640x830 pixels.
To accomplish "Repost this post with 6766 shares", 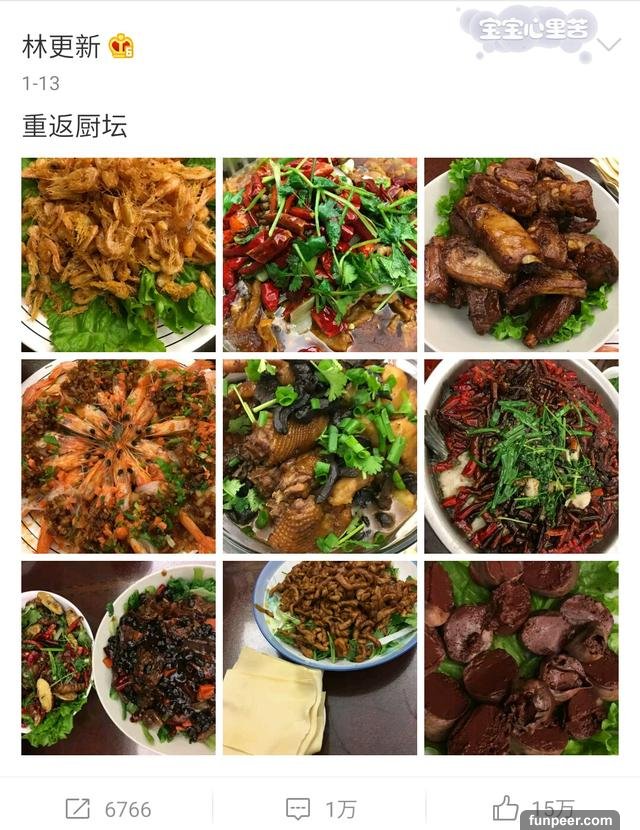I will coord(107,808).
